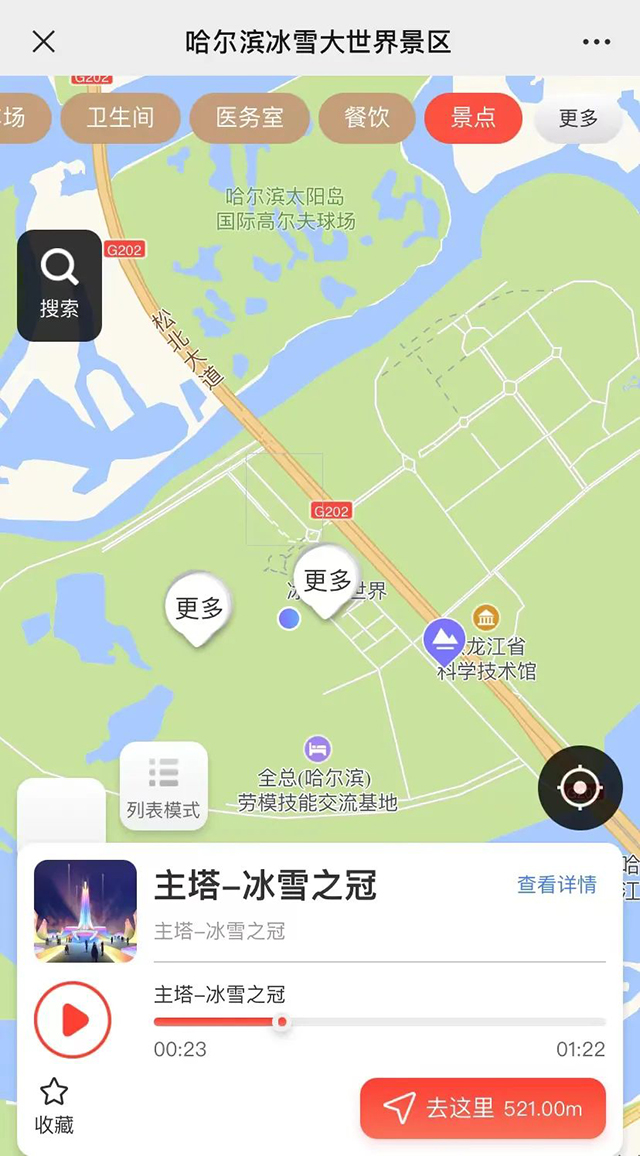Recenter map to my location
The image size is (640, 1156).
580,788
